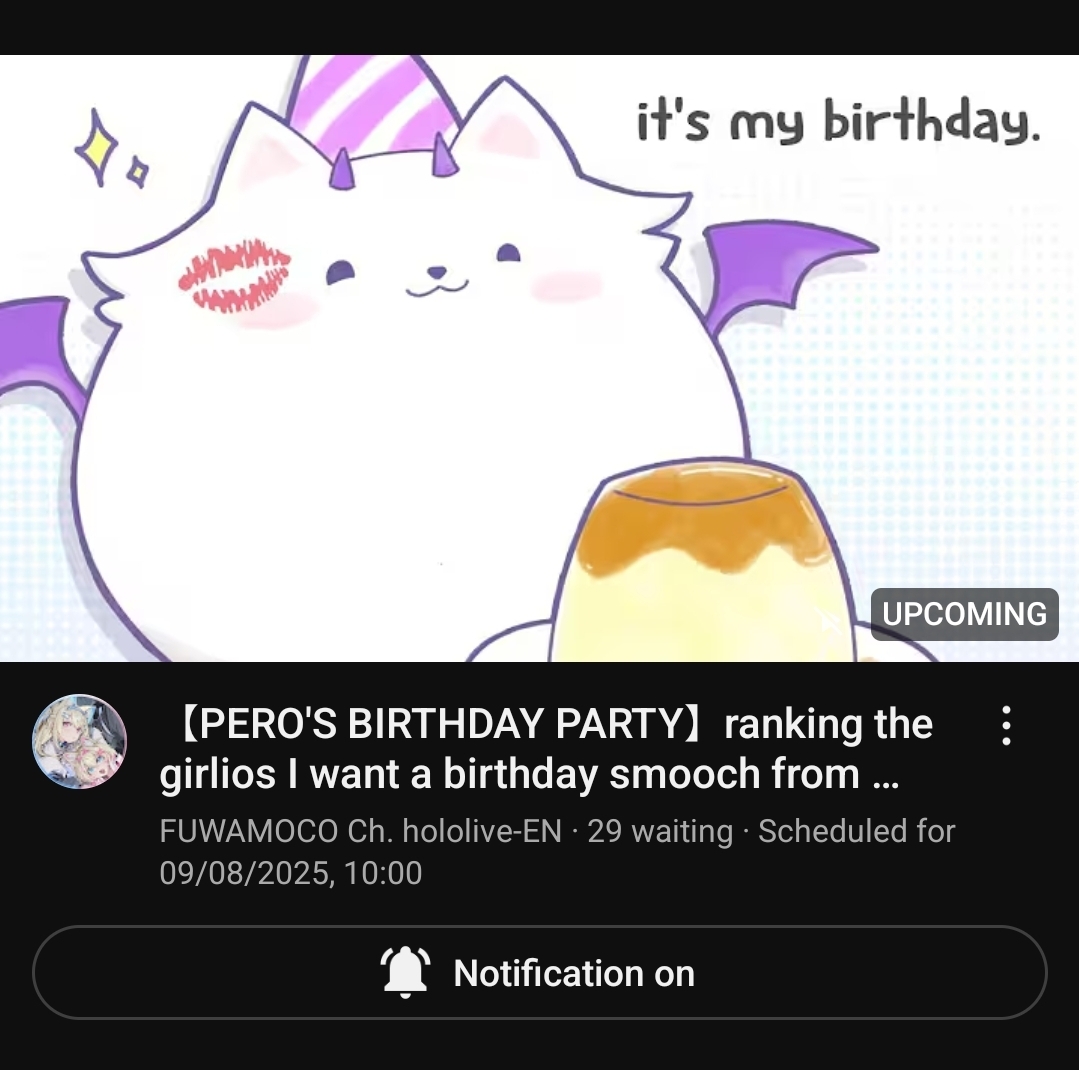This screenshot has width=1079, height=1070.
Task: Tap the Notification on button
Action: tap(540, 973)
